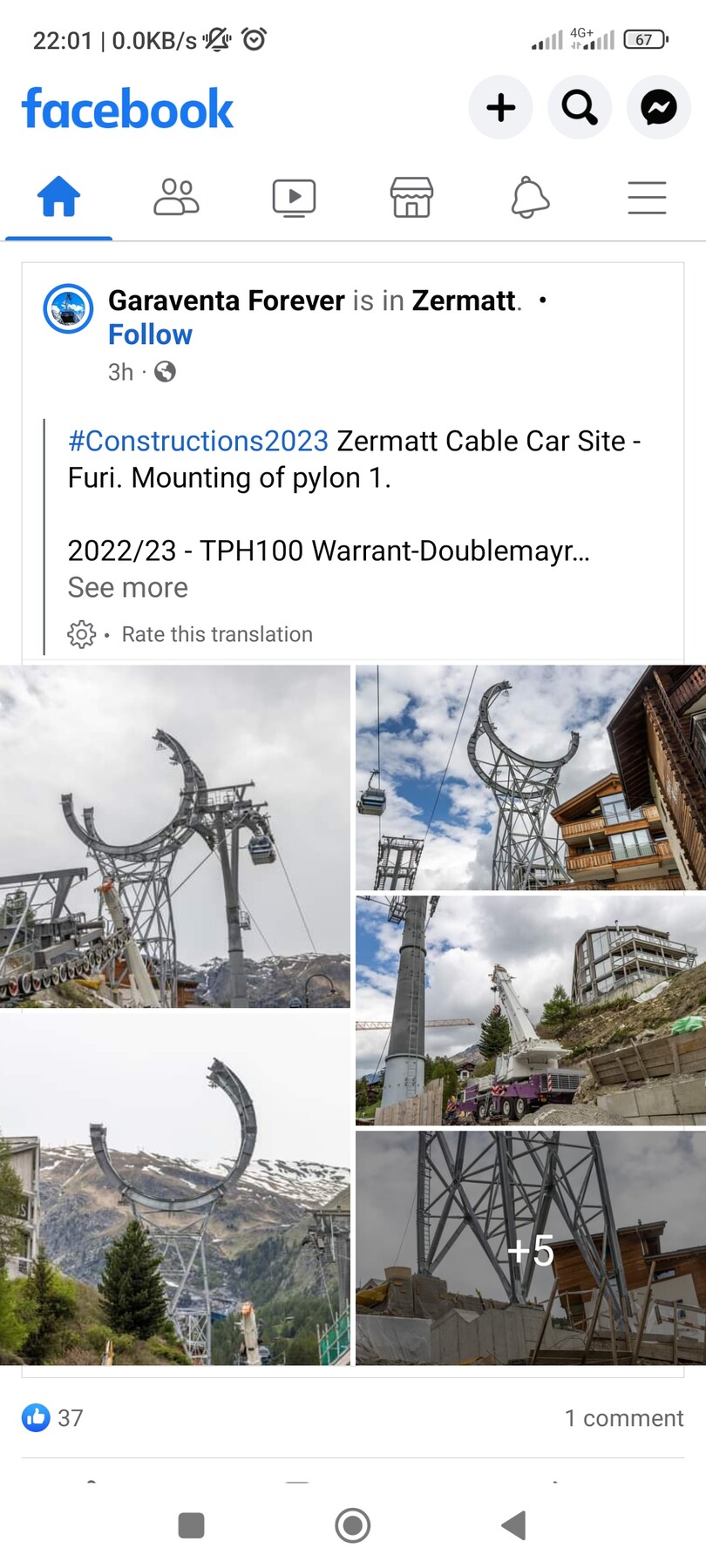706x1568 pixels.
Task: Follow Garaventa Forever
Action: coord(150,335)
